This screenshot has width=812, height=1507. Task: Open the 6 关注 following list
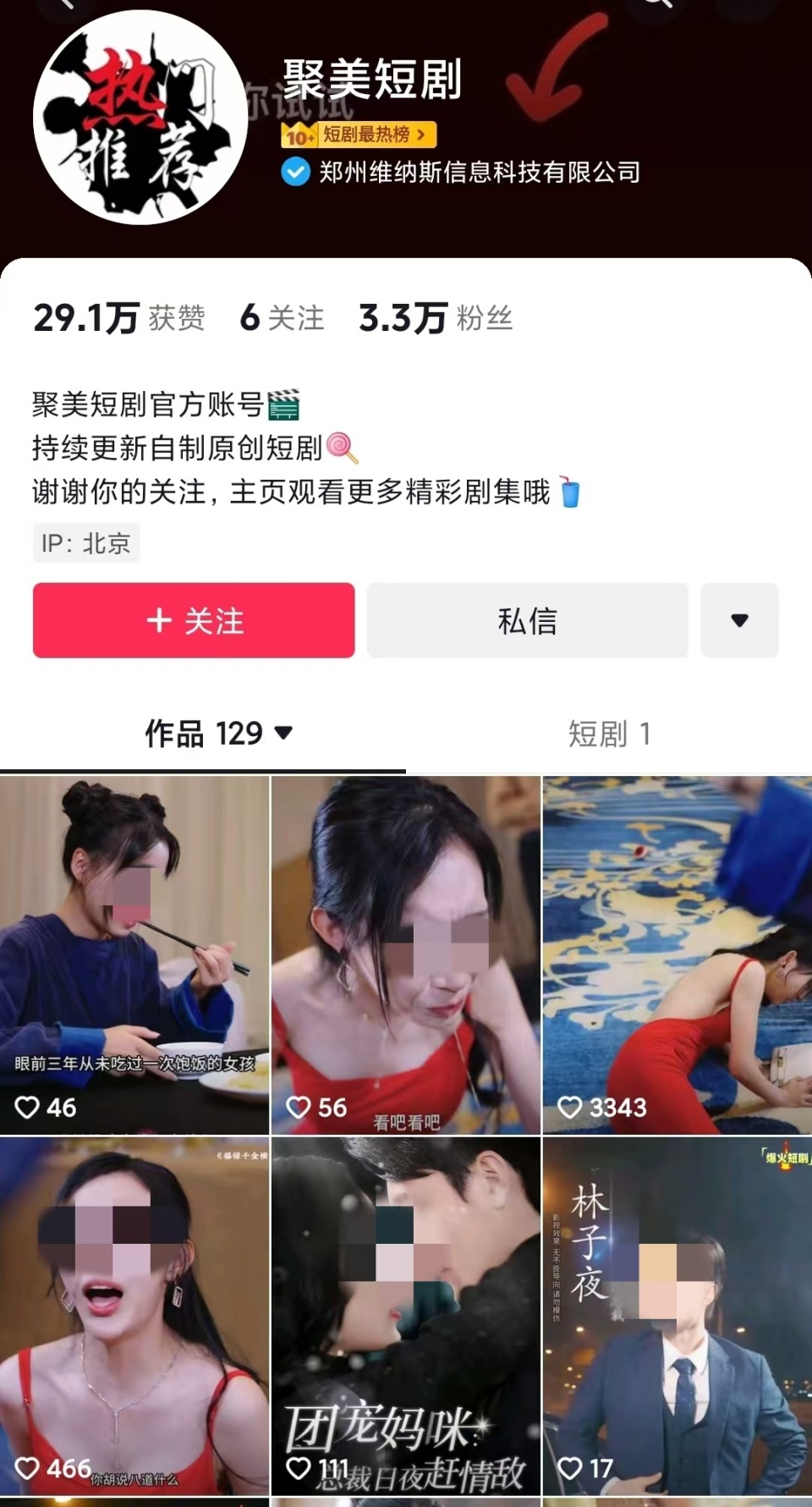[282, 318]
